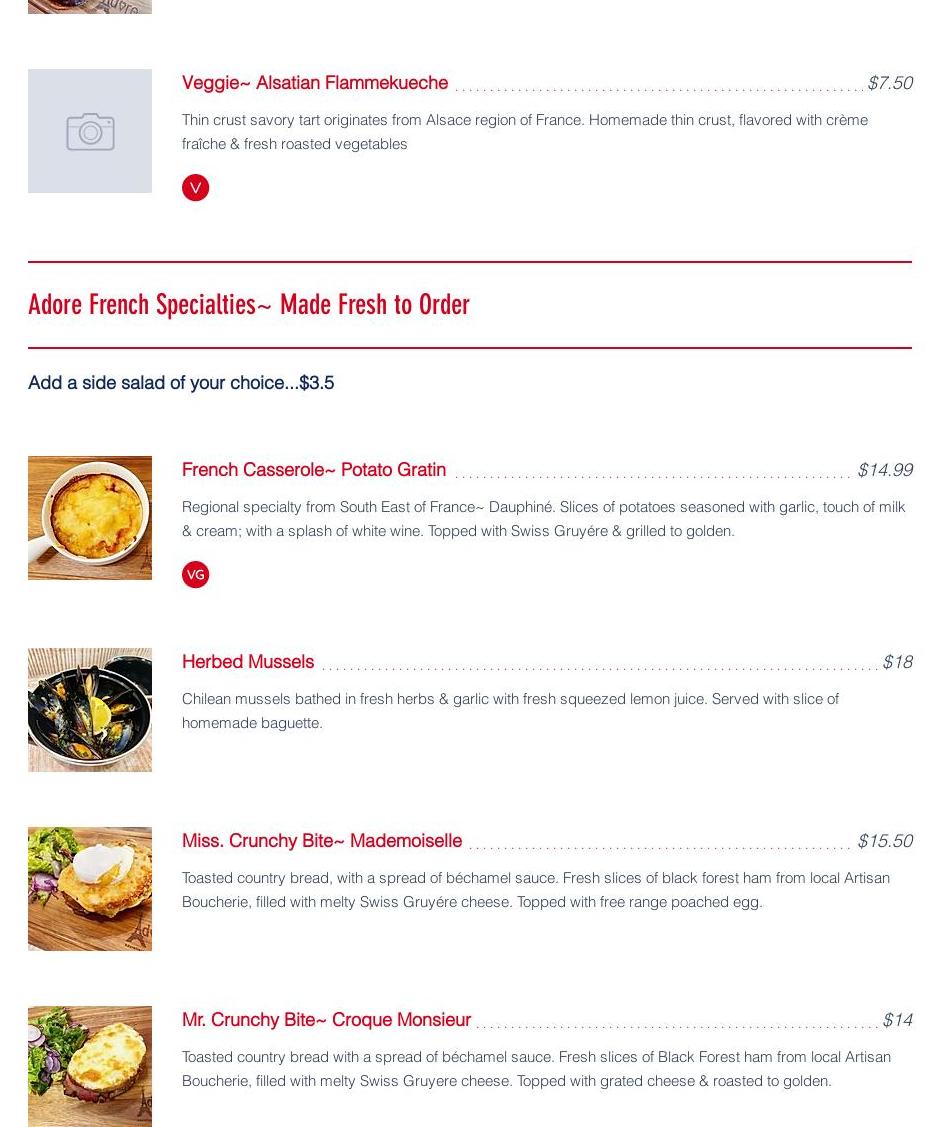View the Mr. Crunchy Bite Croque Monsieur photo
The width and height of the screenshot is (945, 1127).
90,1066
